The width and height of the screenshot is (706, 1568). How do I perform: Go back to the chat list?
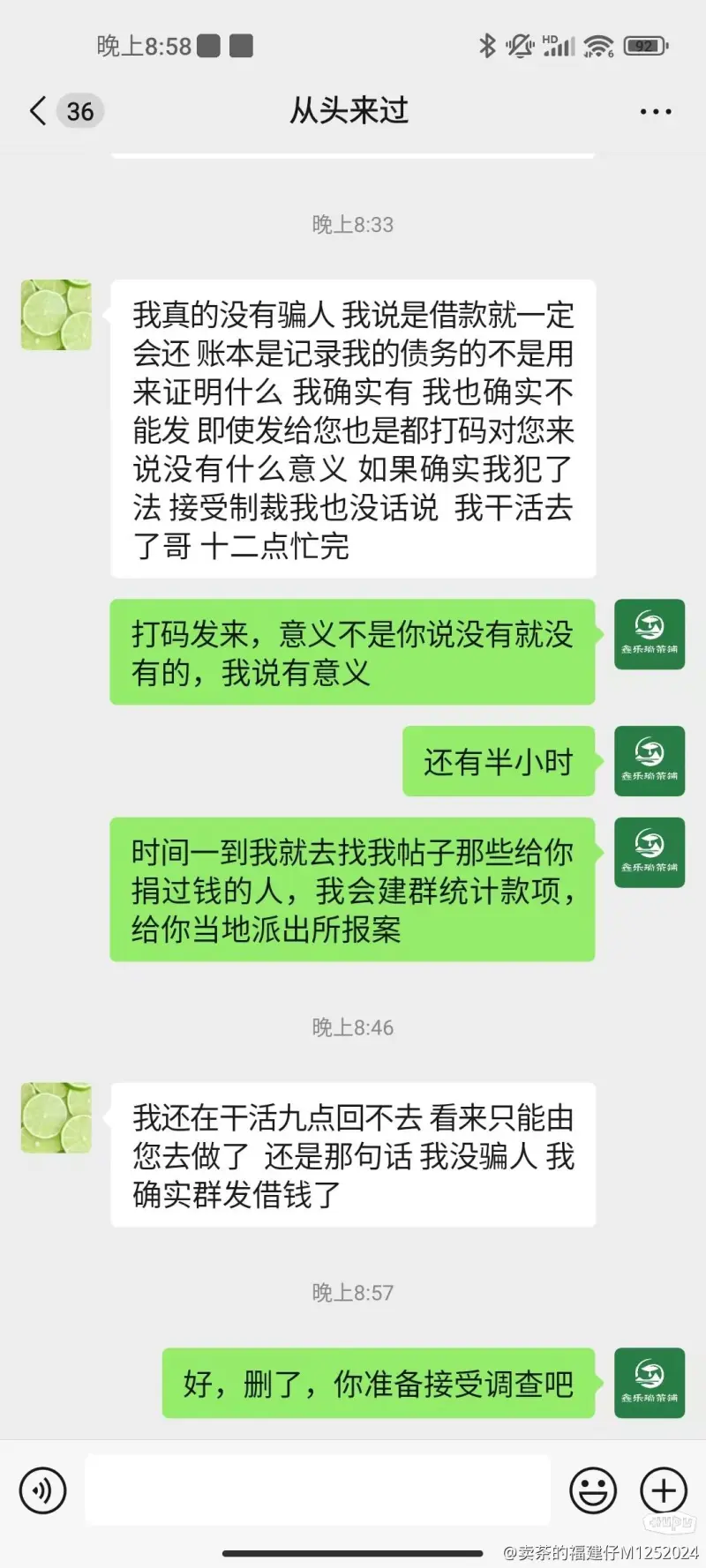(39, 111)
